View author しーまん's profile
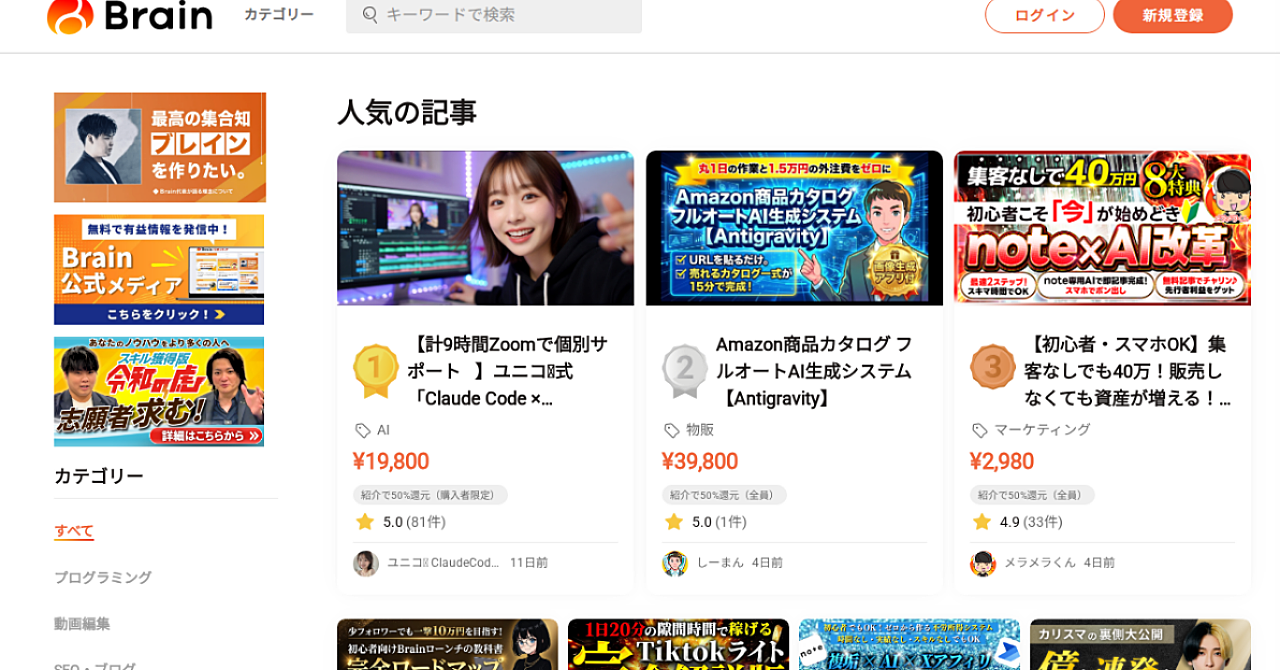This screenshot has width=1280, height=670. 719,563
